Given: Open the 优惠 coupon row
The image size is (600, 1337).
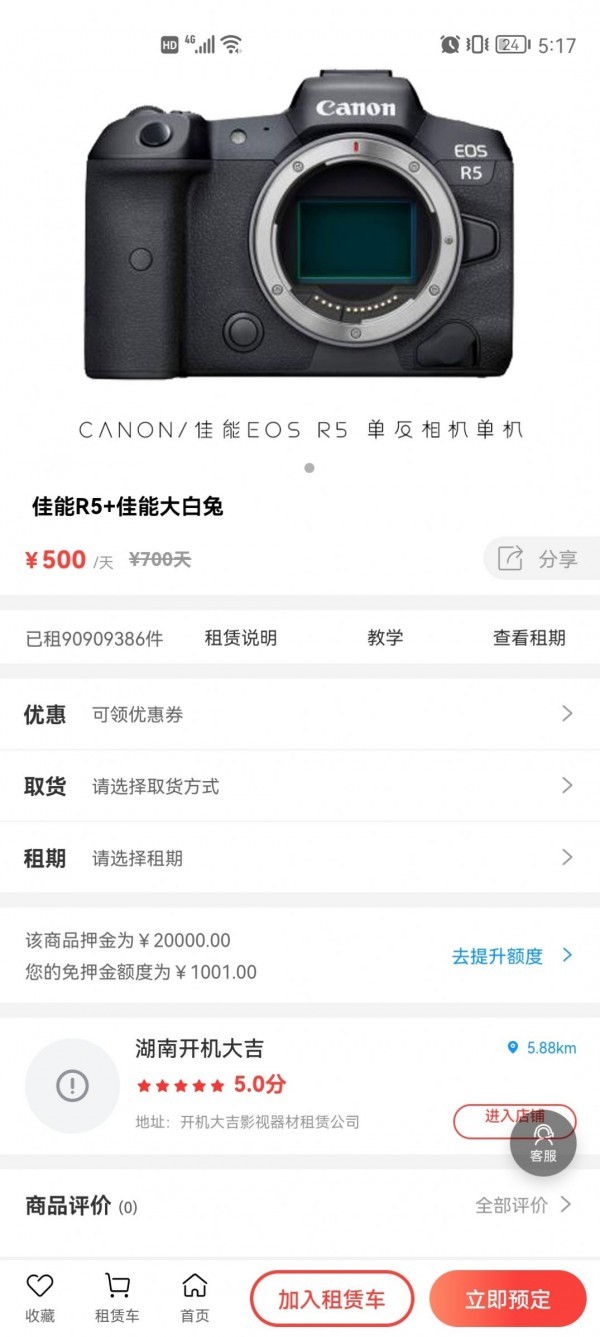Looking at the screenshot, I should click(300, 714).
